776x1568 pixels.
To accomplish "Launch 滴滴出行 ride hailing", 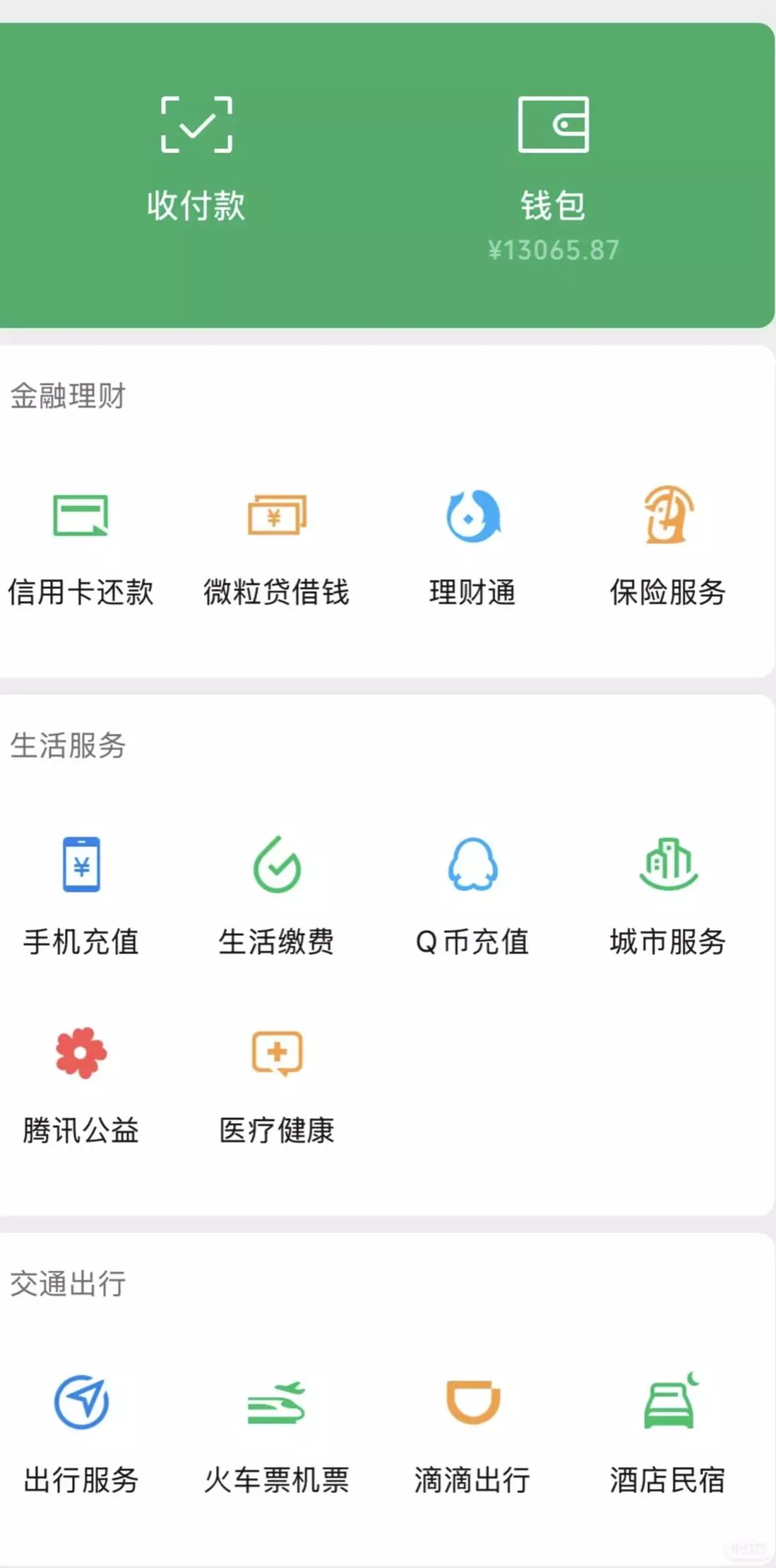I will coord(472,1435).
